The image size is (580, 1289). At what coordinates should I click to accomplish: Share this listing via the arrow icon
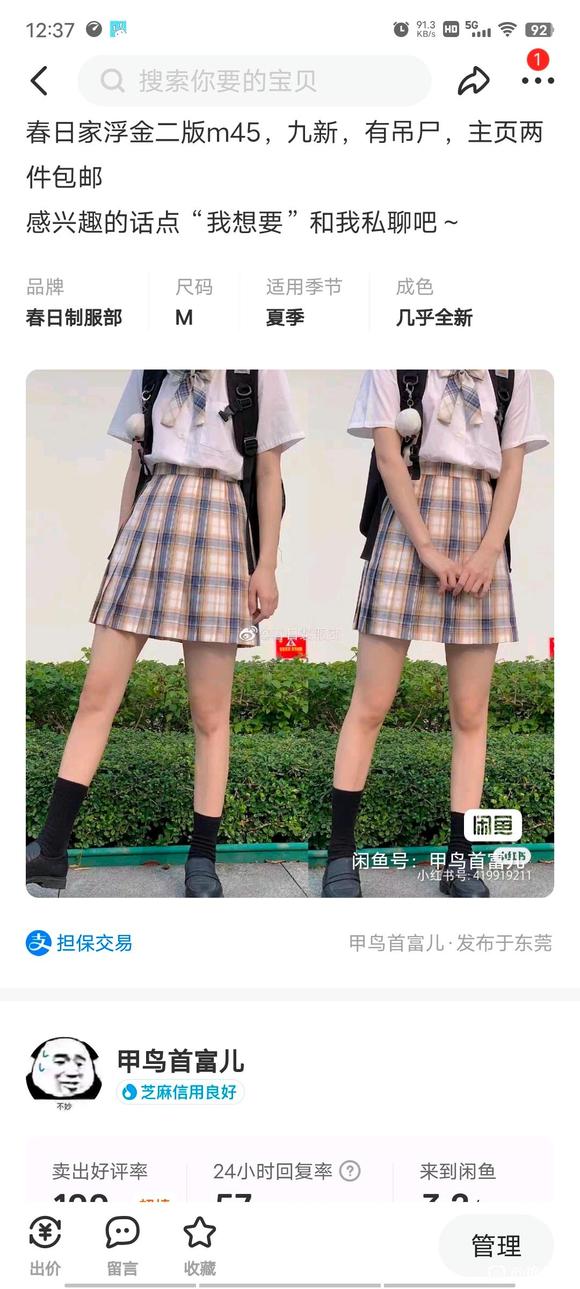pyautogui.click(x=473, y=81)
